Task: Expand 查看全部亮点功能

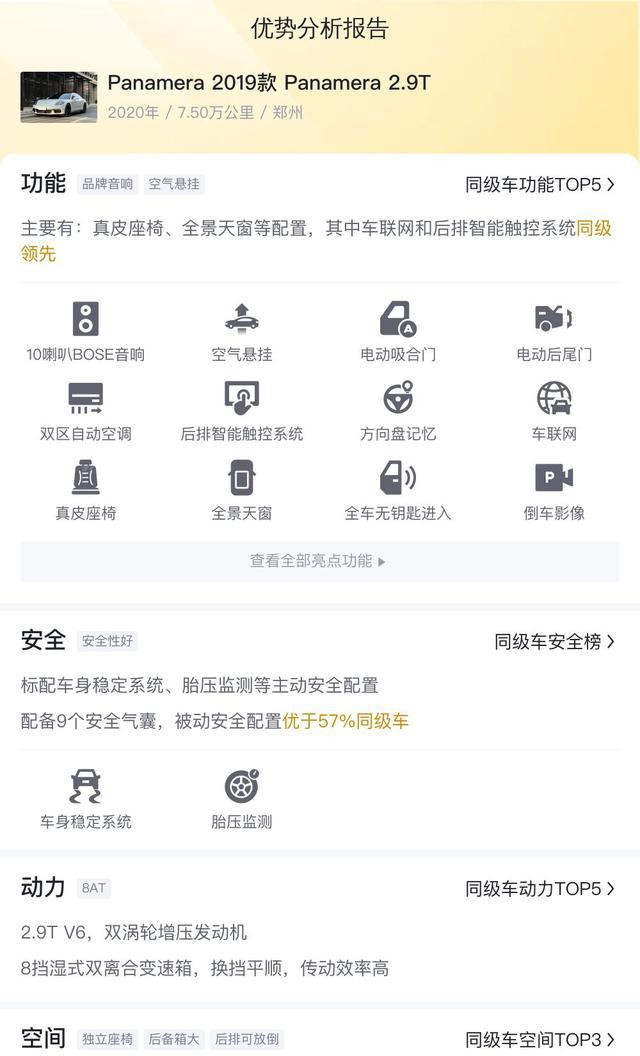Action: [x=319, y=561]
